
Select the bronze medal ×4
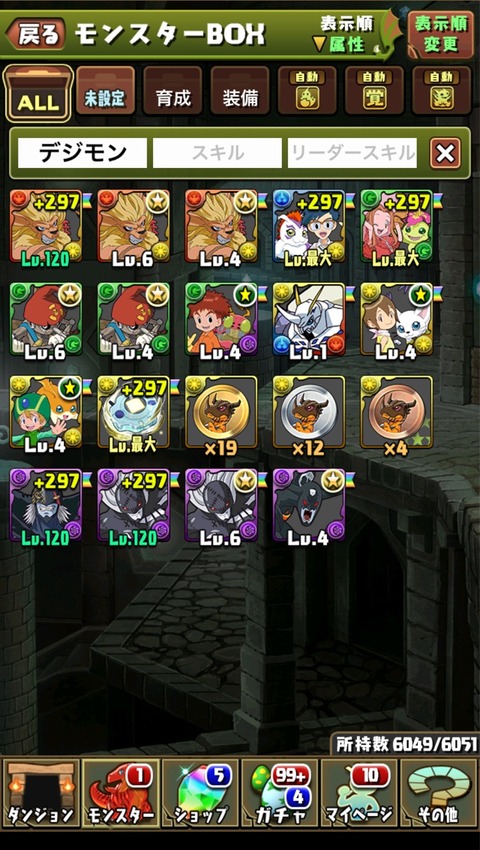click(x=397, y=413)
